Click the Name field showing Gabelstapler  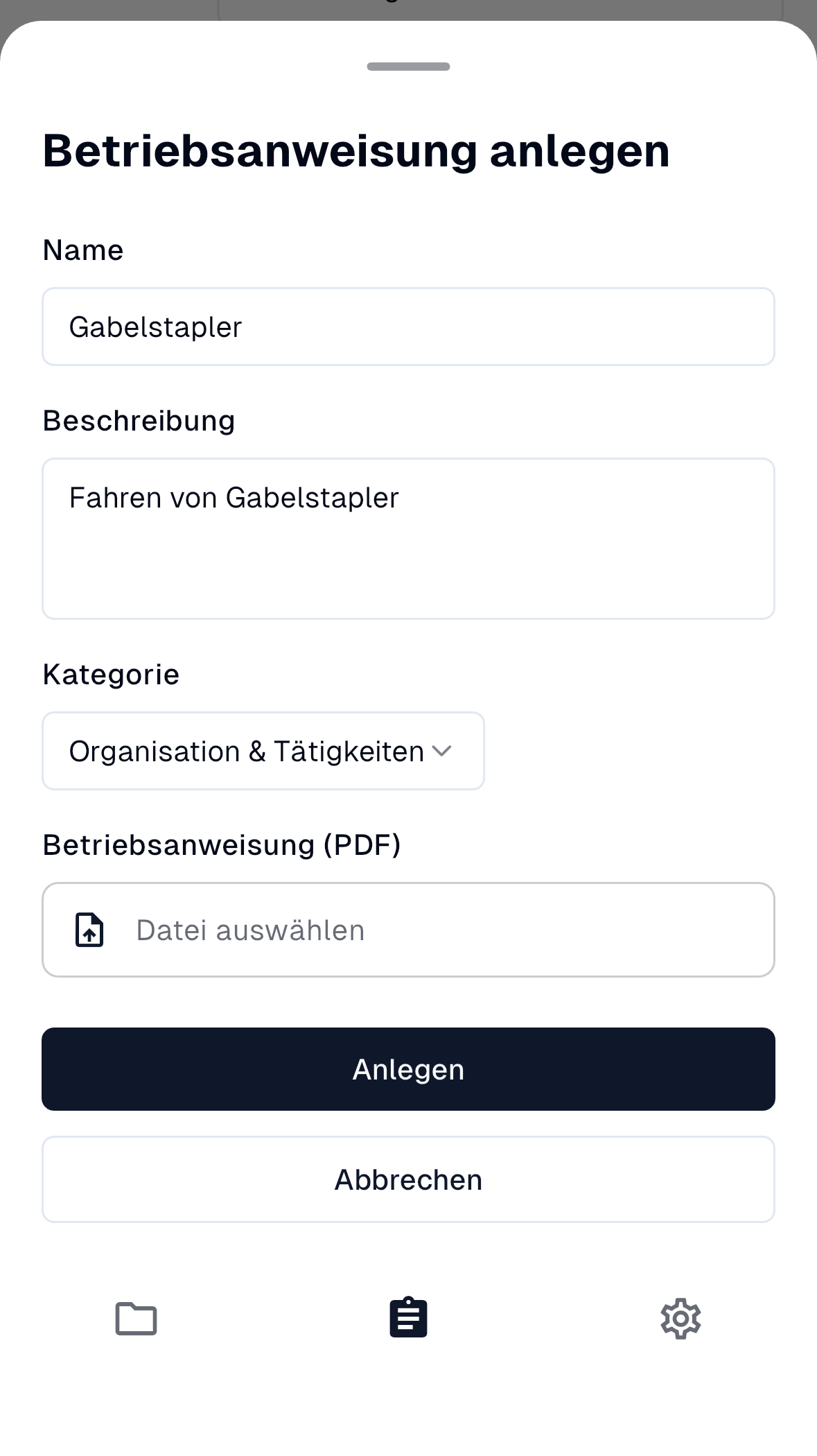(408, 326)
